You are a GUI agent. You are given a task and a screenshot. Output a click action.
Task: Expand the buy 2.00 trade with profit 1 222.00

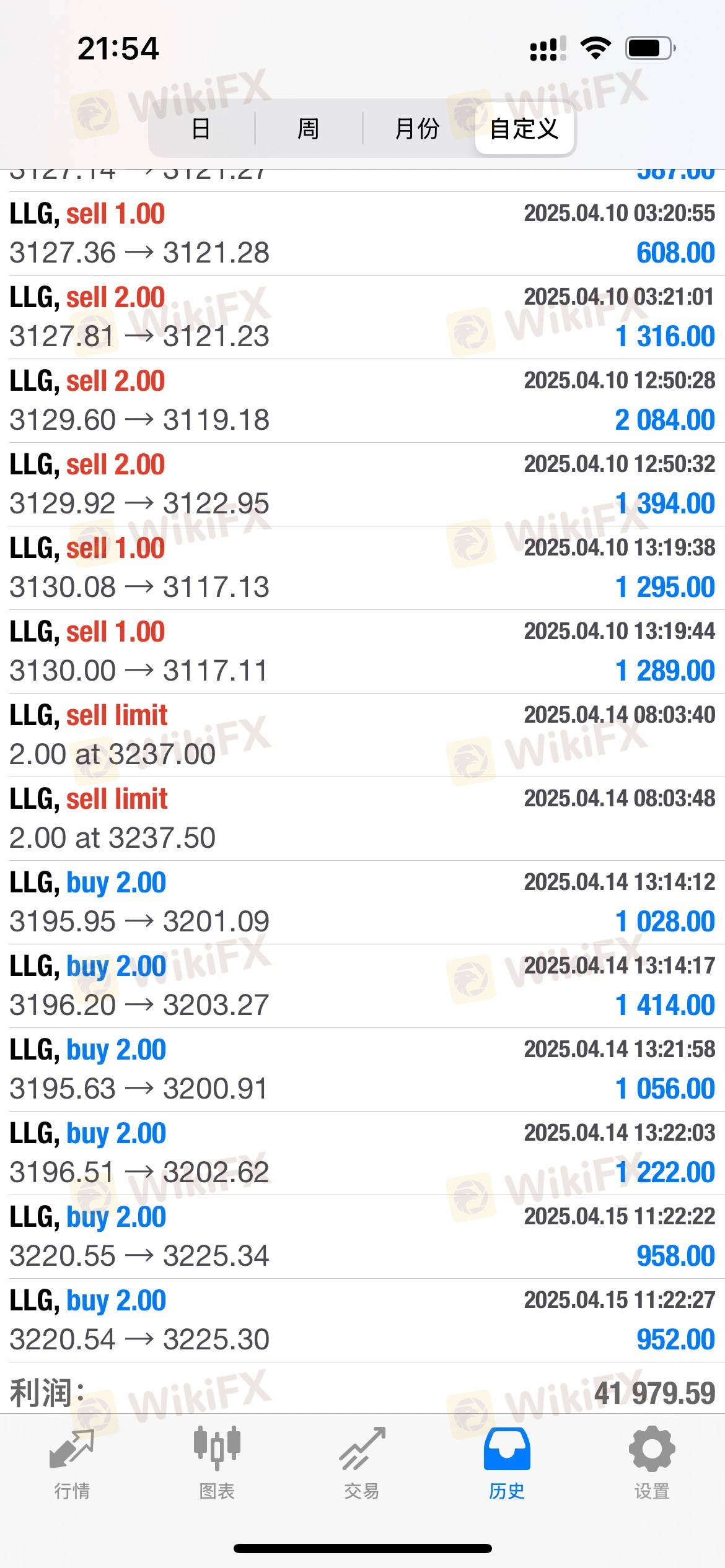click(x=362, y=1153)
